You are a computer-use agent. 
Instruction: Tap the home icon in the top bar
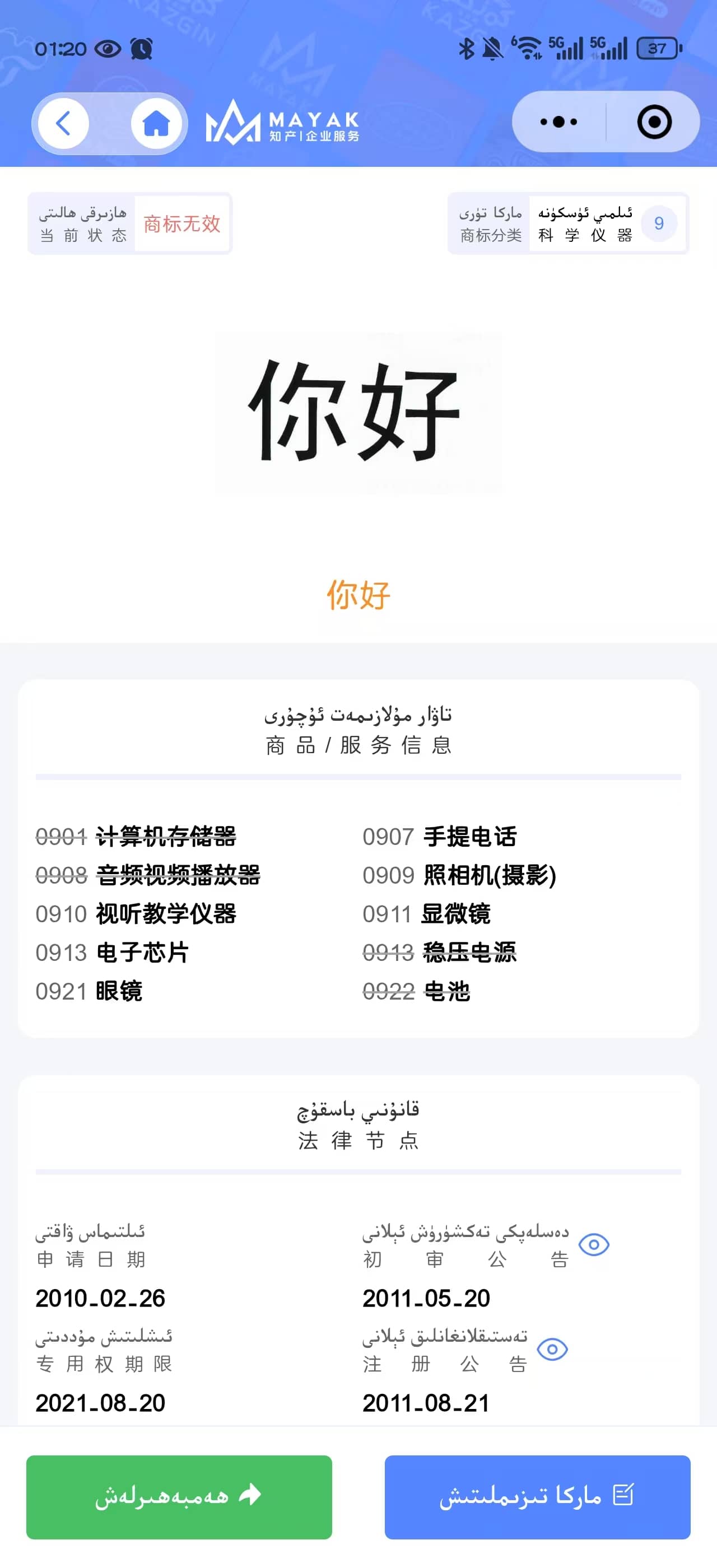pos(157,123)
